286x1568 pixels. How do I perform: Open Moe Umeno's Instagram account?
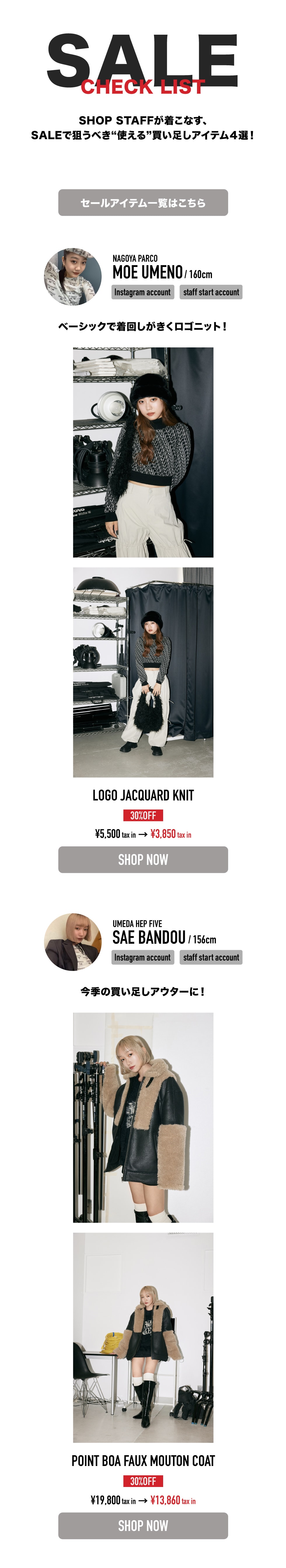tap(142, 292)
